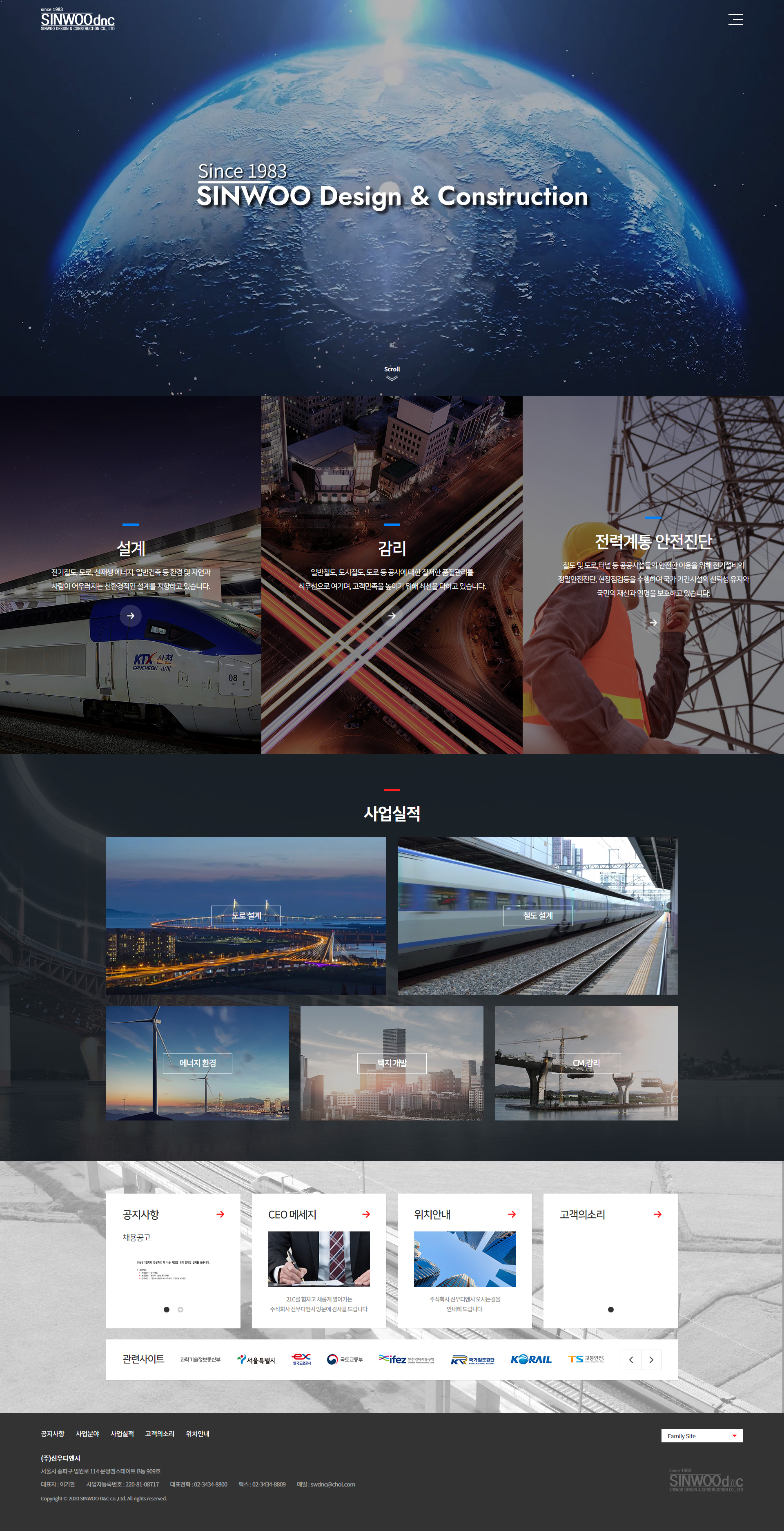784x1531 pixels.
Task: Open the 에너지 환경 project tile
Action: [197, 1062]
